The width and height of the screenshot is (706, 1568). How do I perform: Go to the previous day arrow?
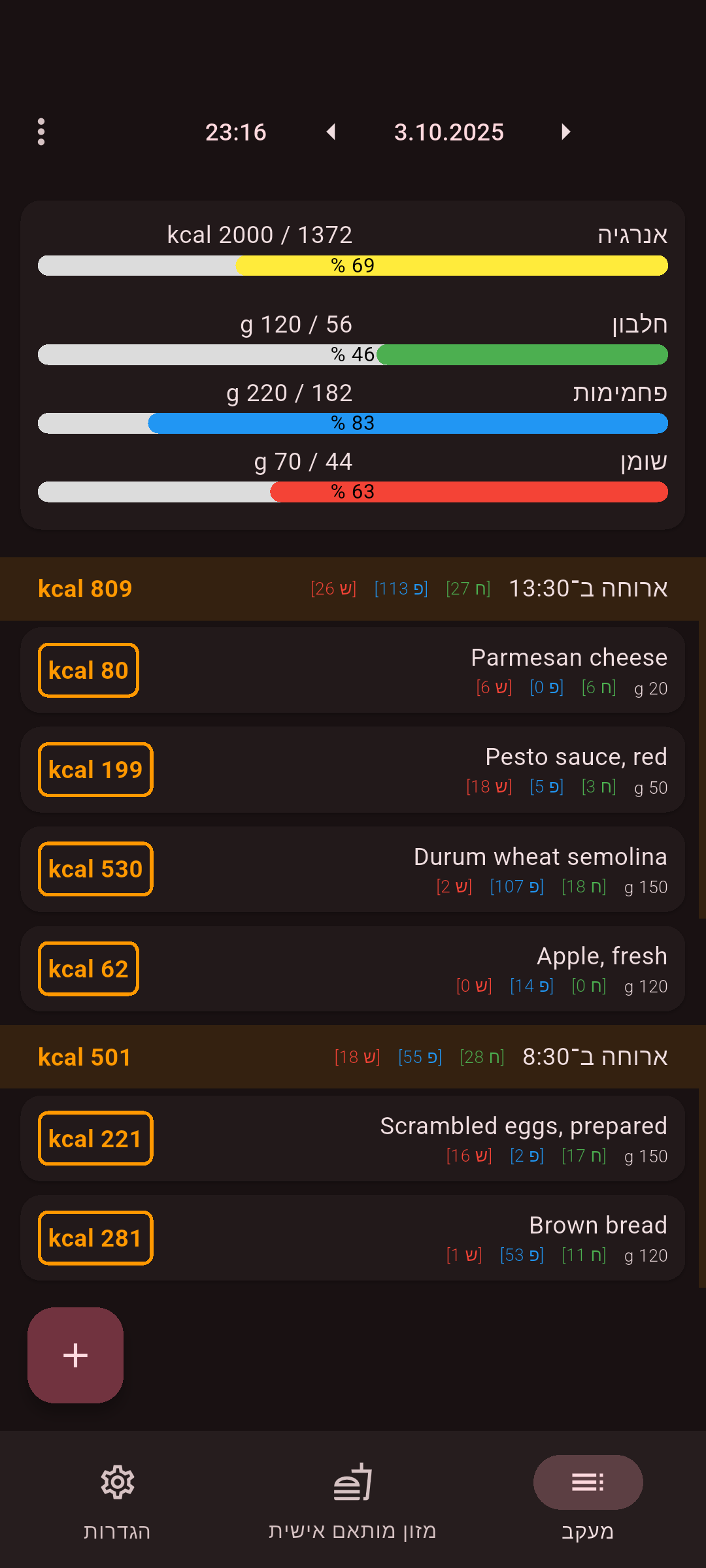tap(331, 132)
